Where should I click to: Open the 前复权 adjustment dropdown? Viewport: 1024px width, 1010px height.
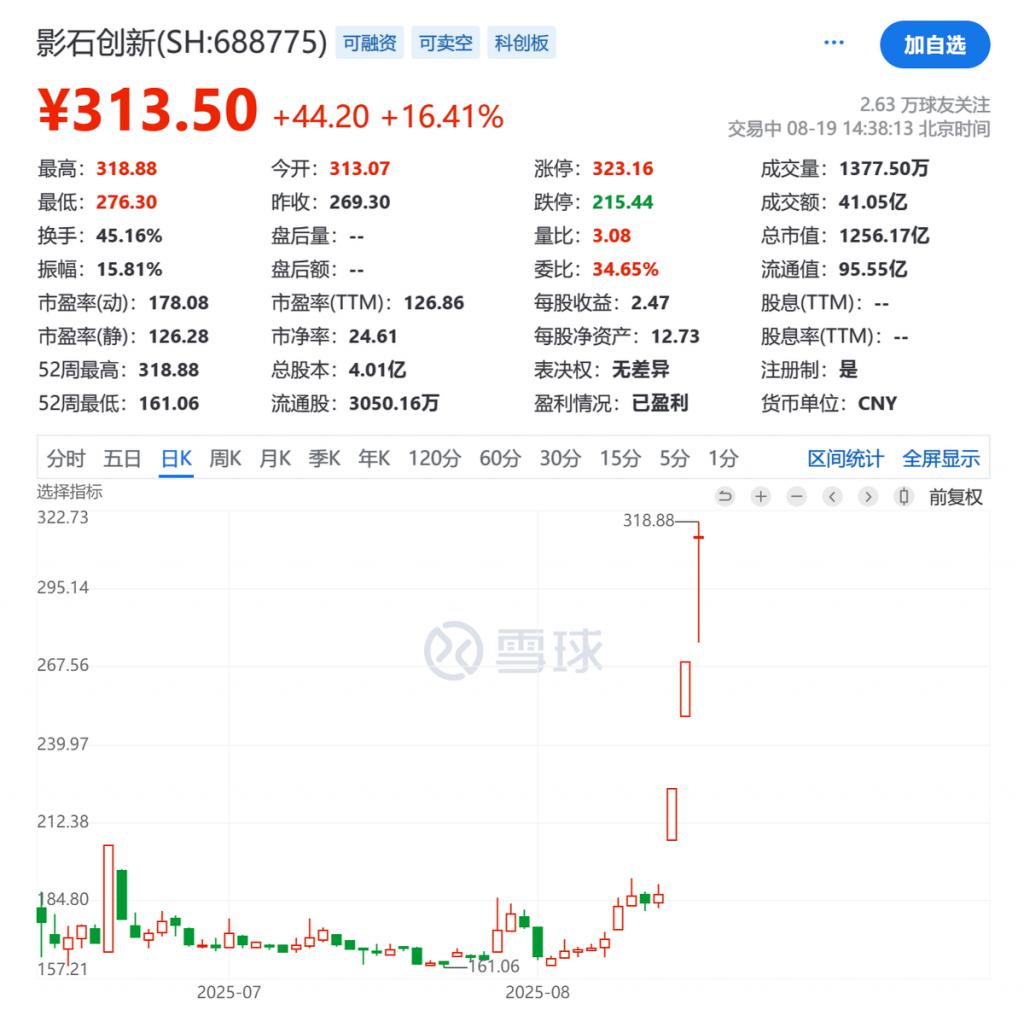click(955, 497)
